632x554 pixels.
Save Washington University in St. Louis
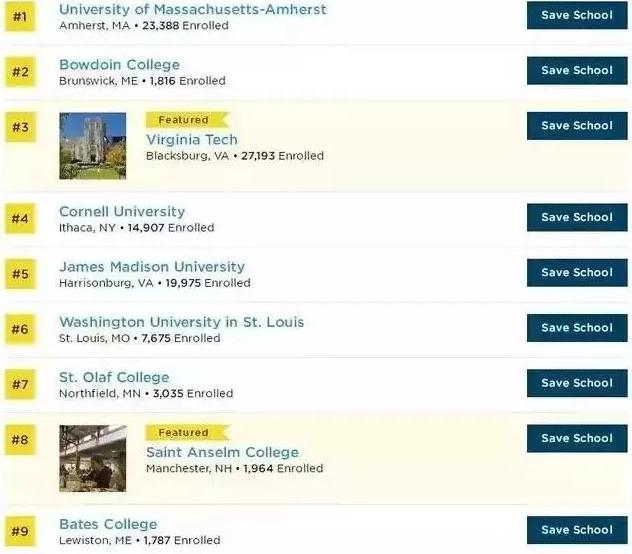(x=577, y=327)
